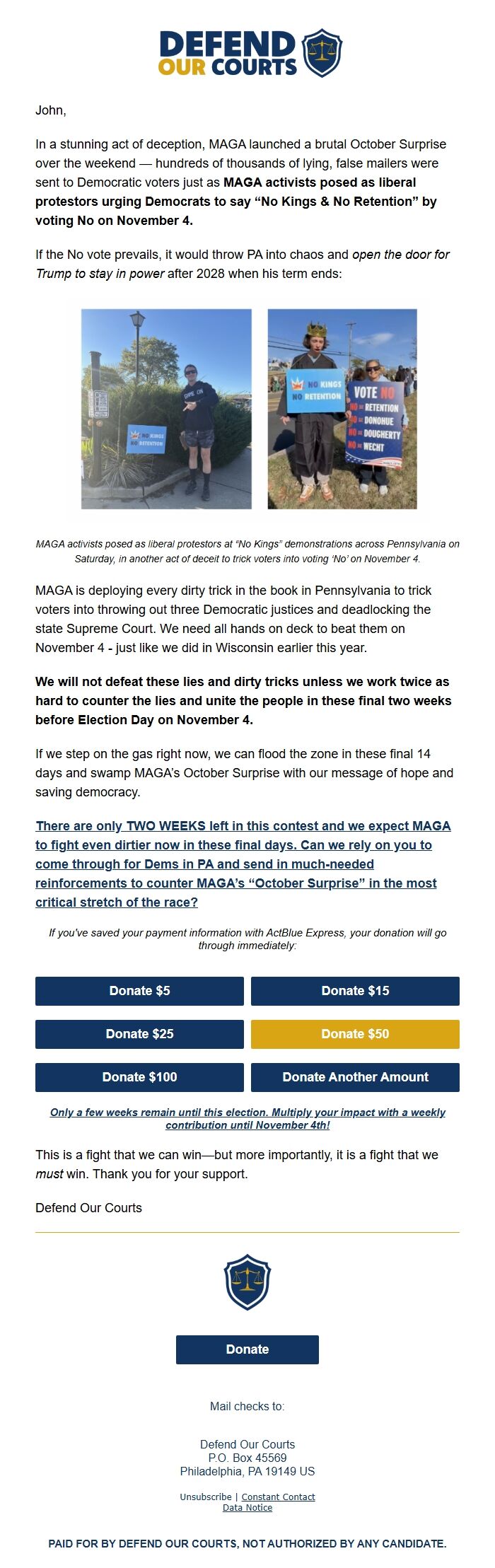Image resolution: width=495 pixels, height=1568 pixels.
Task: Tap the gold Donate $50 button
Action: pos(355,1034)
